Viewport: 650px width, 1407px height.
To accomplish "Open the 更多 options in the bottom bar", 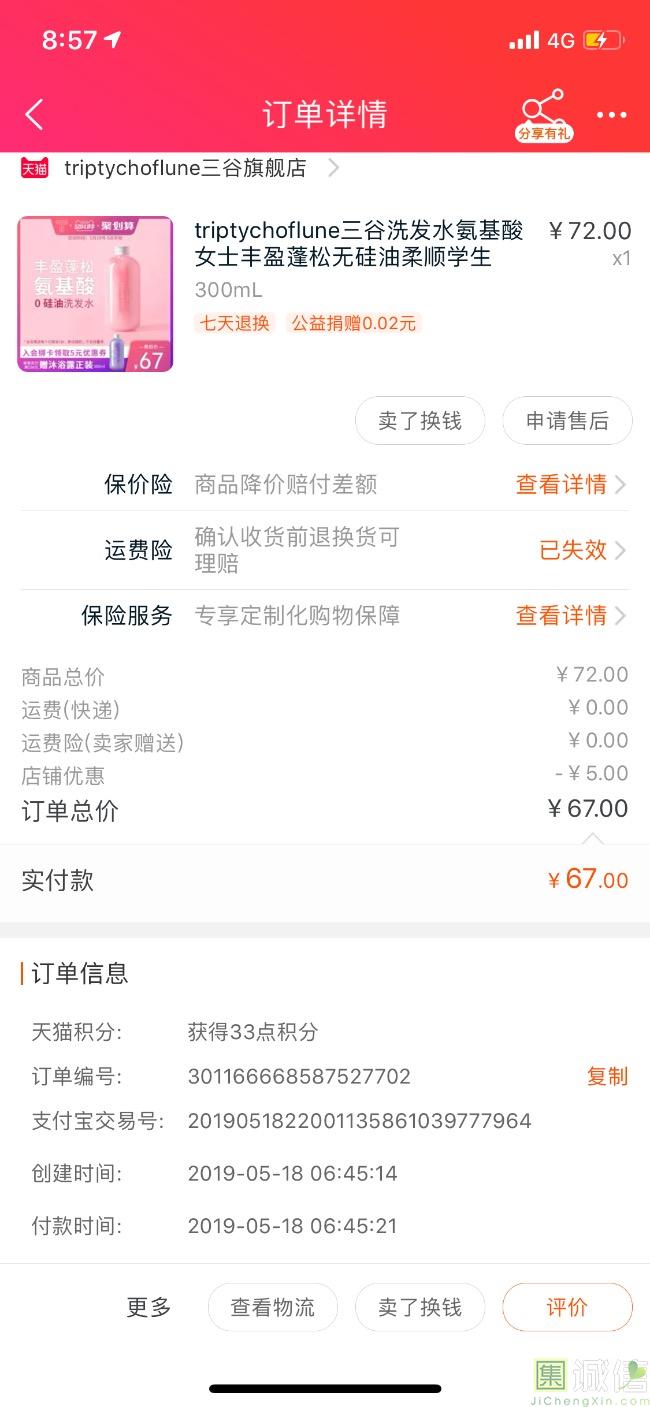I will click(x=149, y=1307).
